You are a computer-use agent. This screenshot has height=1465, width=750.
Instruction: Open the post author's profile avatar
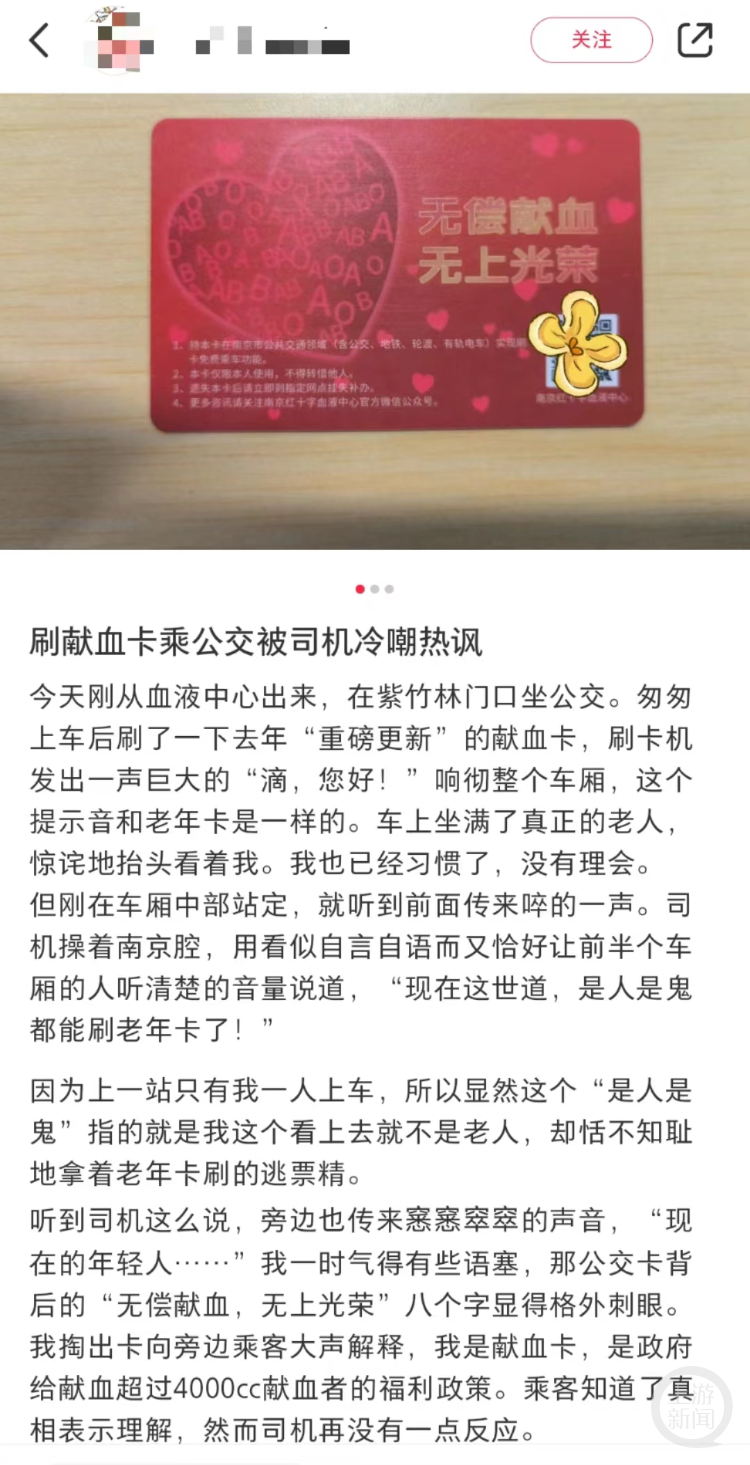122,40
